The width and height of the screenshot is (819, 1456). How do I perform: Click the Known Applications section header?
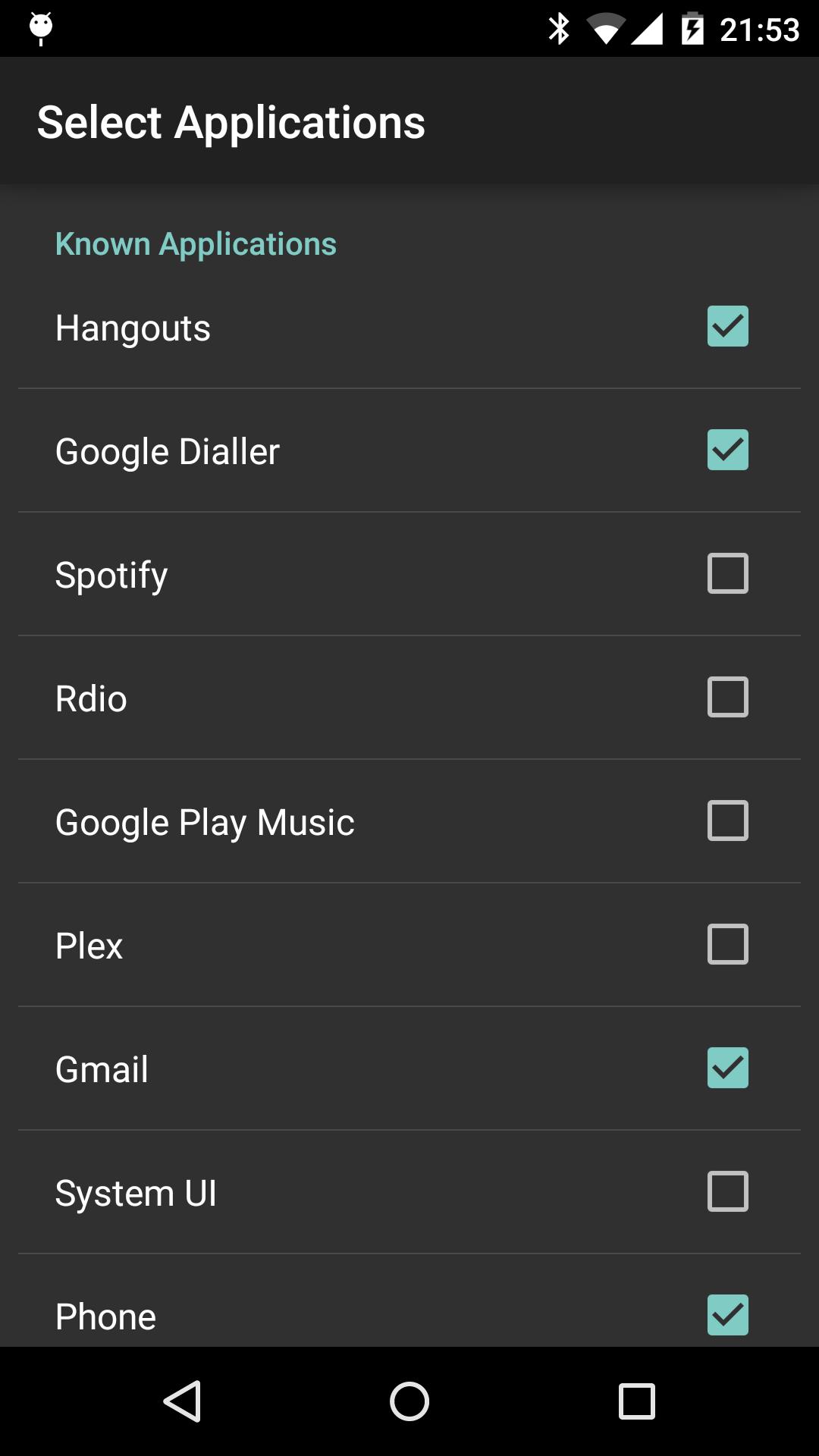(196, 243)
